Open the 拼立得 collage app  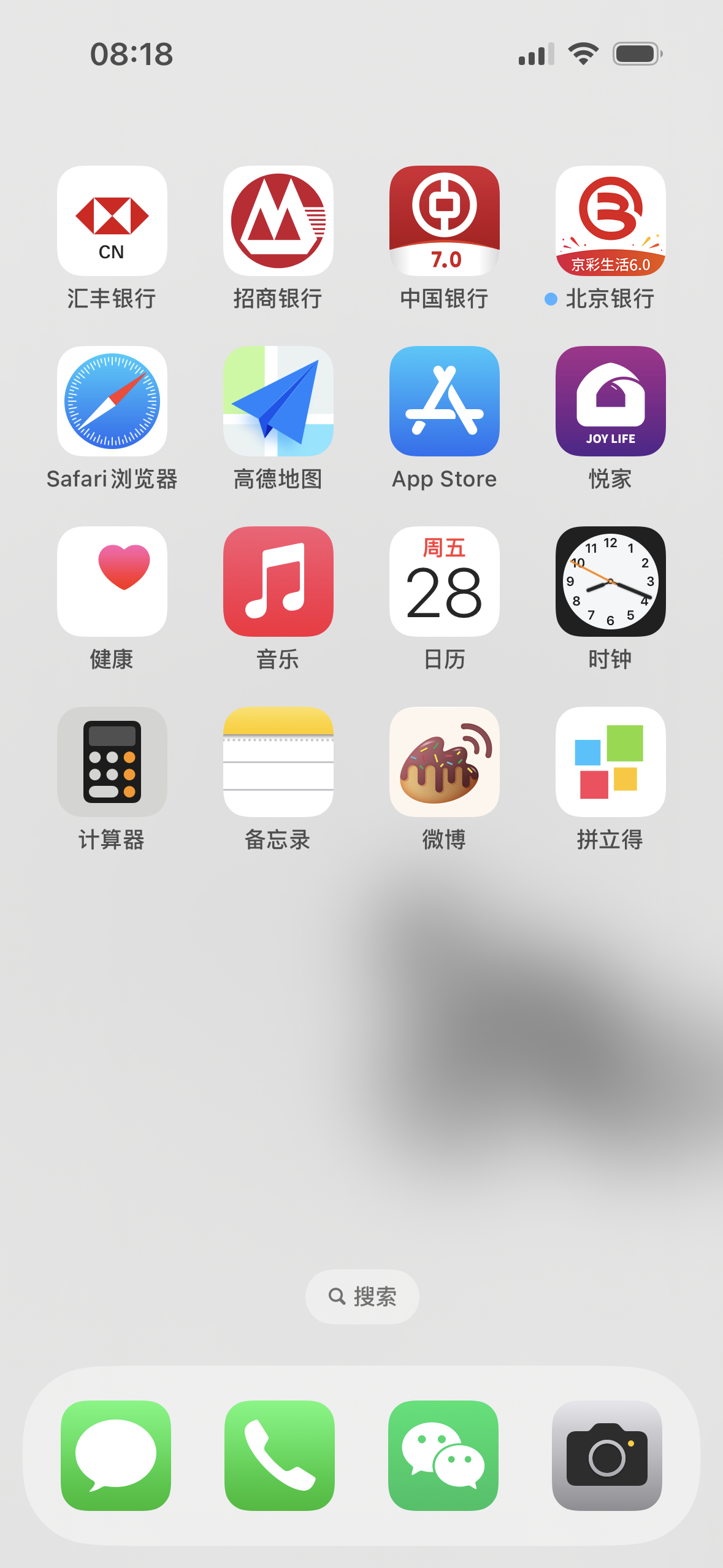(x=611, y=762)
